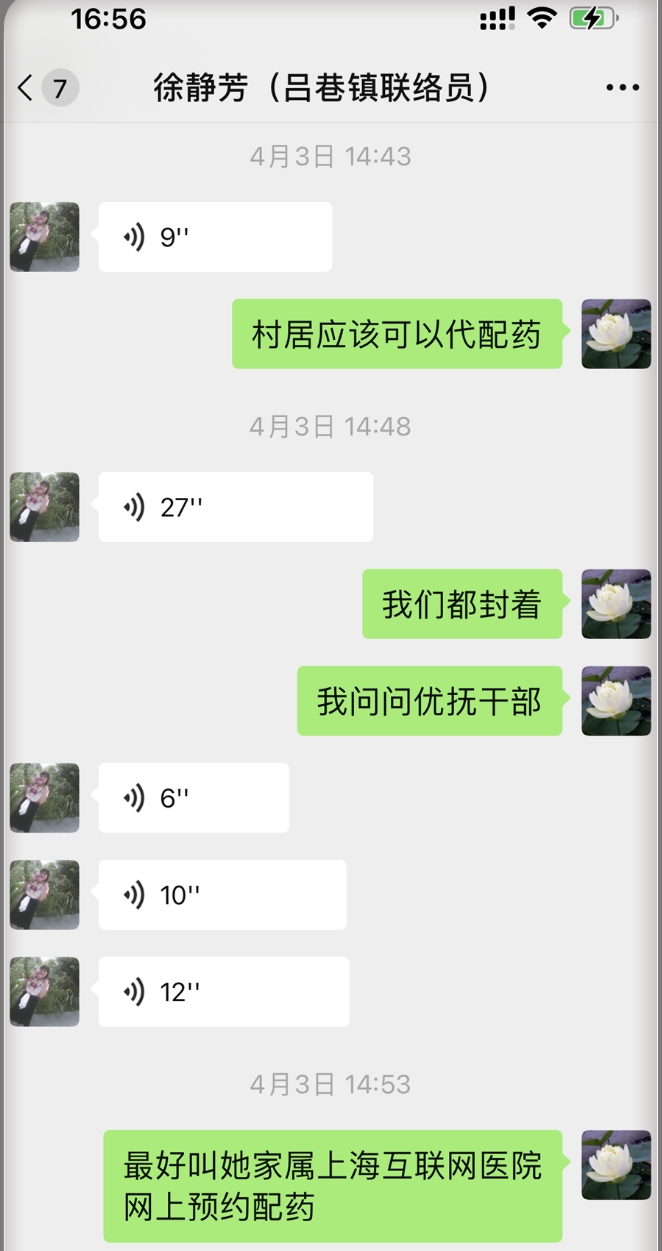This screenshot has width=662, height=1251.
Task: Play the 12-second voice message
Action: (223, 992)
